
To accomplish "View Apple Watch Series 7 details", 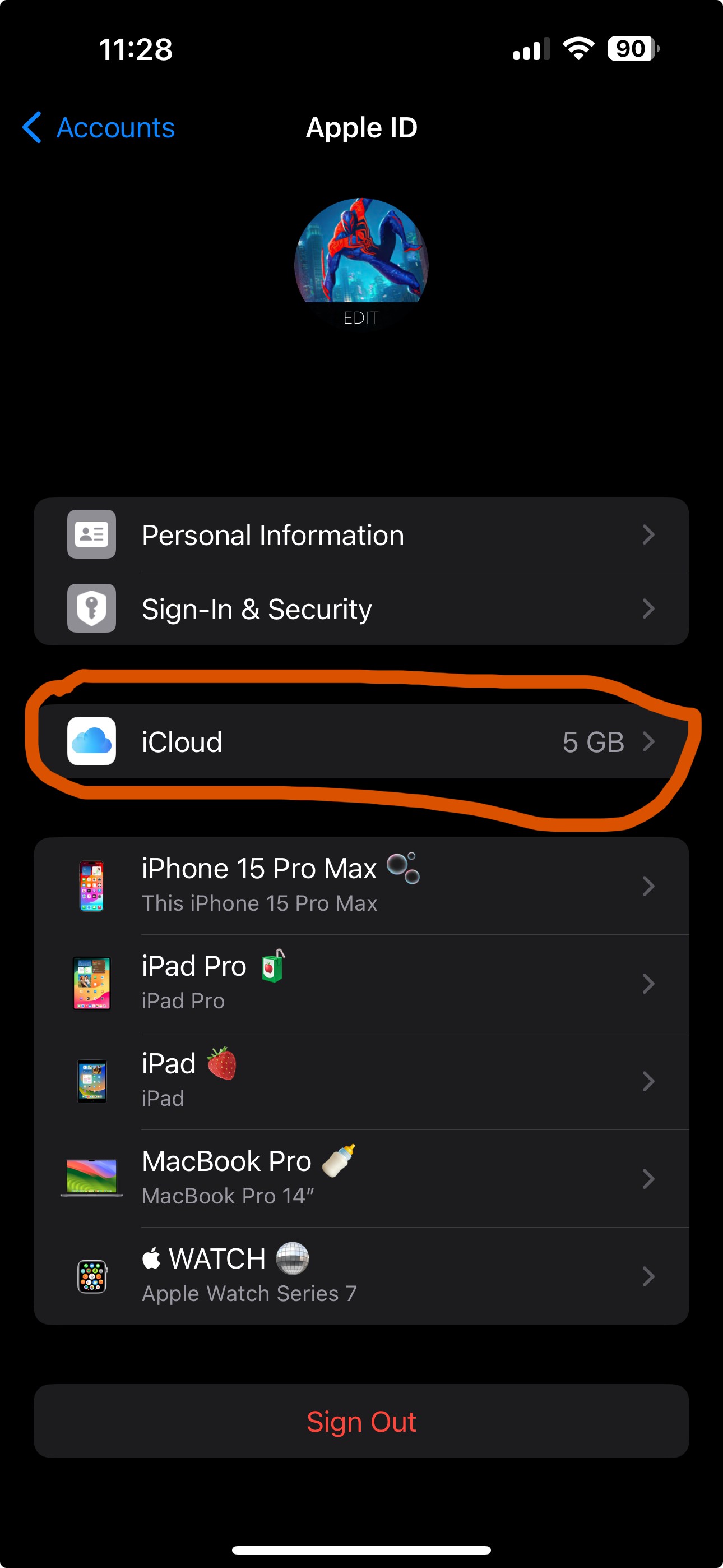I will [x=361, y=1276].
